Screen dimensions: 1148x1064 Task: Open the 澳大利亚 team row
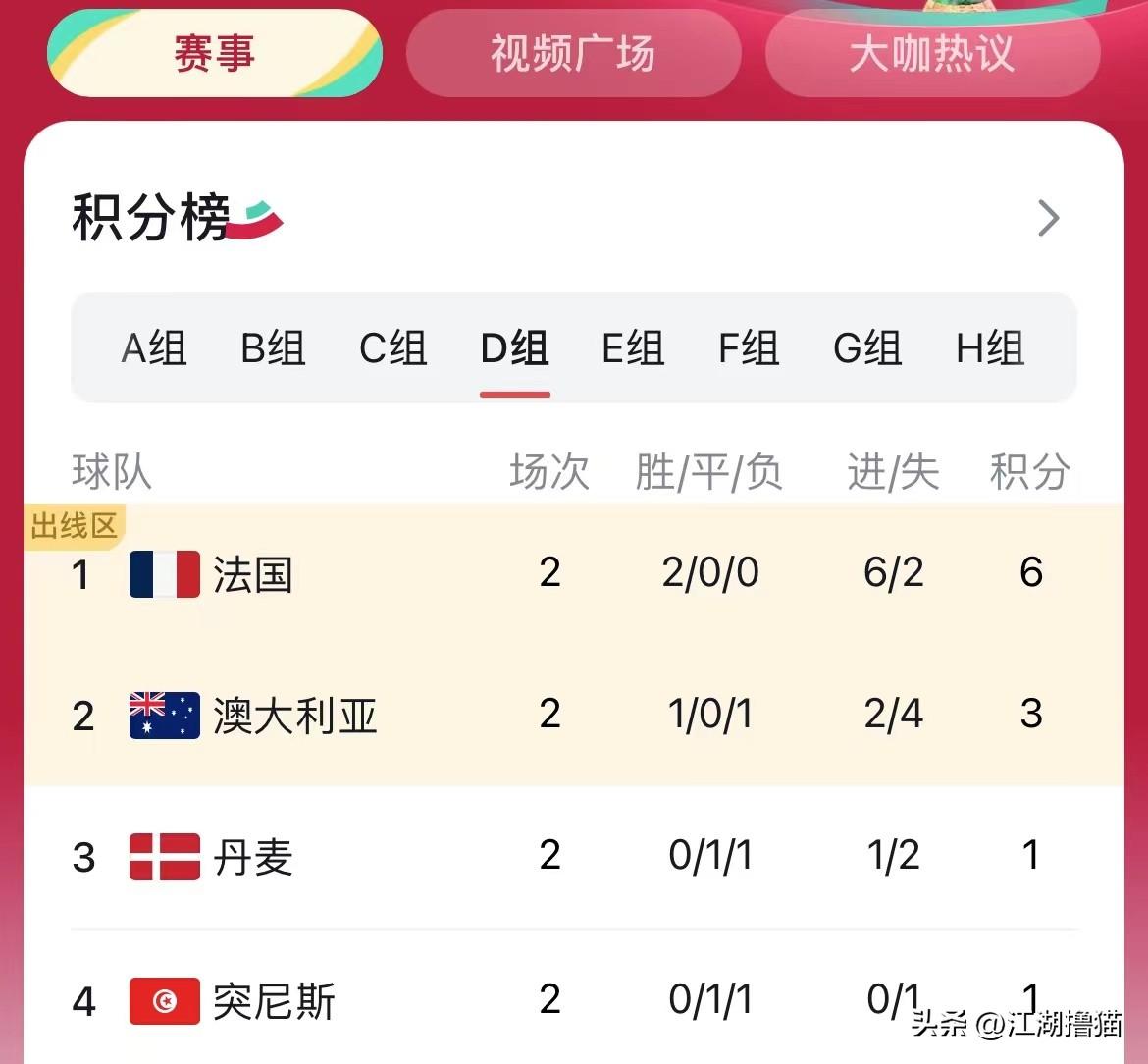[294, 716]
